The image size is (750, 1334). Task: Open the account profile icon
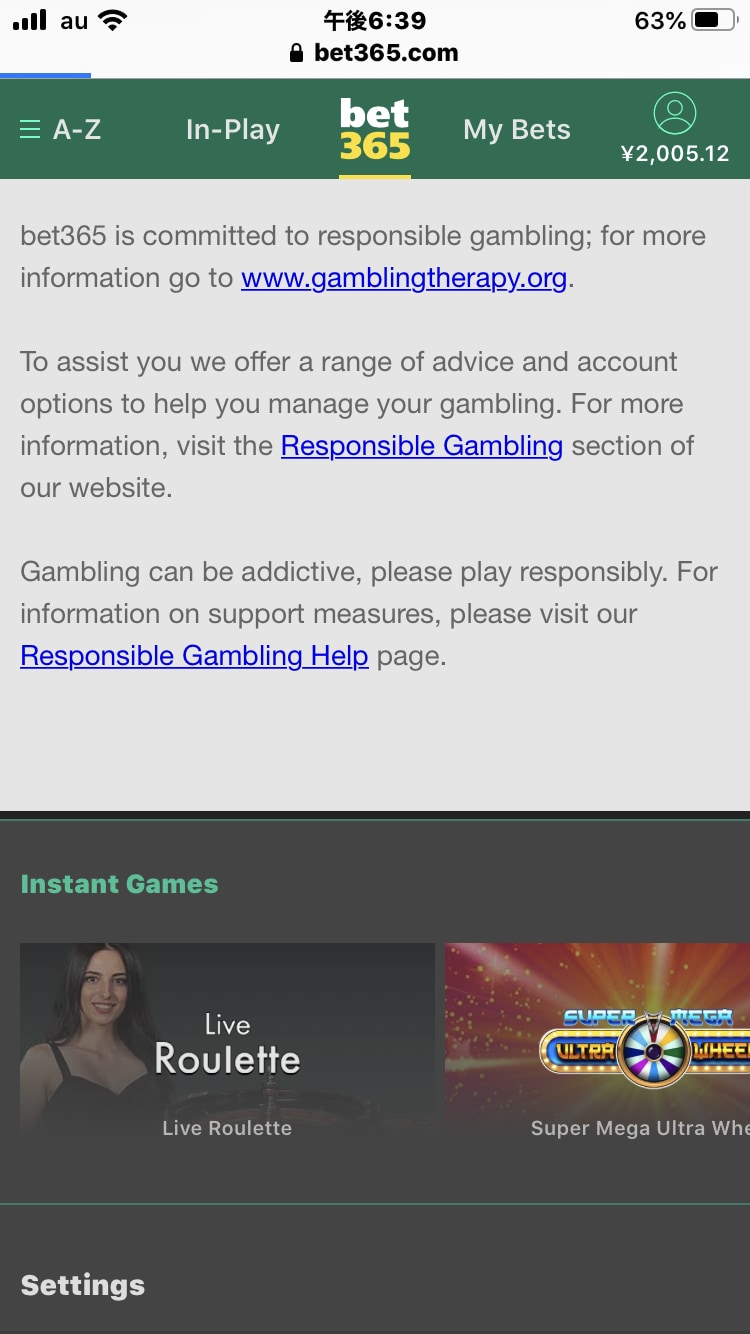point(675,113)
